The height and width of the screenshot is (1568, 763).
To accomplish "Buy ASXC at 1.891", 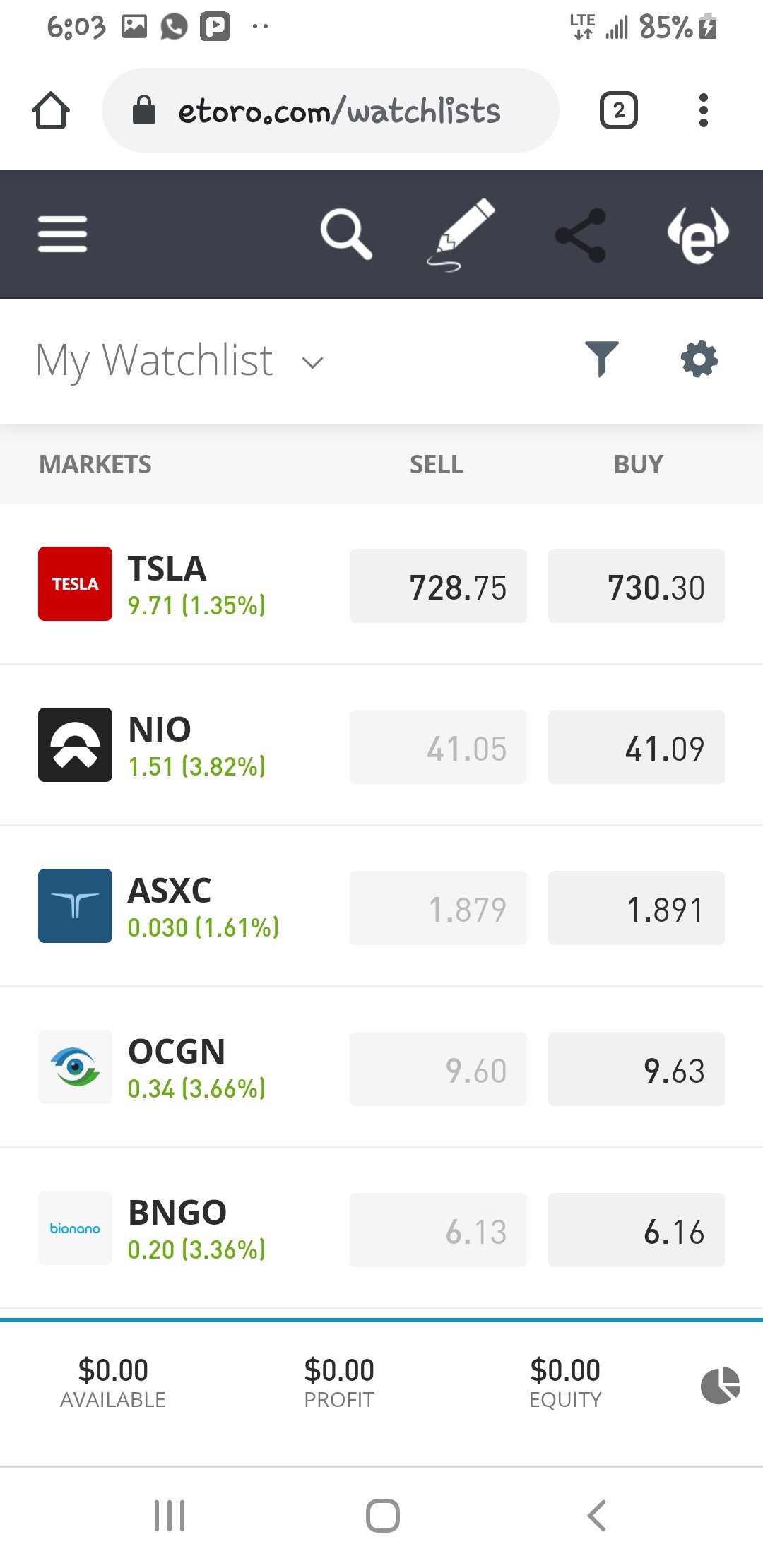I will pos(637,908).
